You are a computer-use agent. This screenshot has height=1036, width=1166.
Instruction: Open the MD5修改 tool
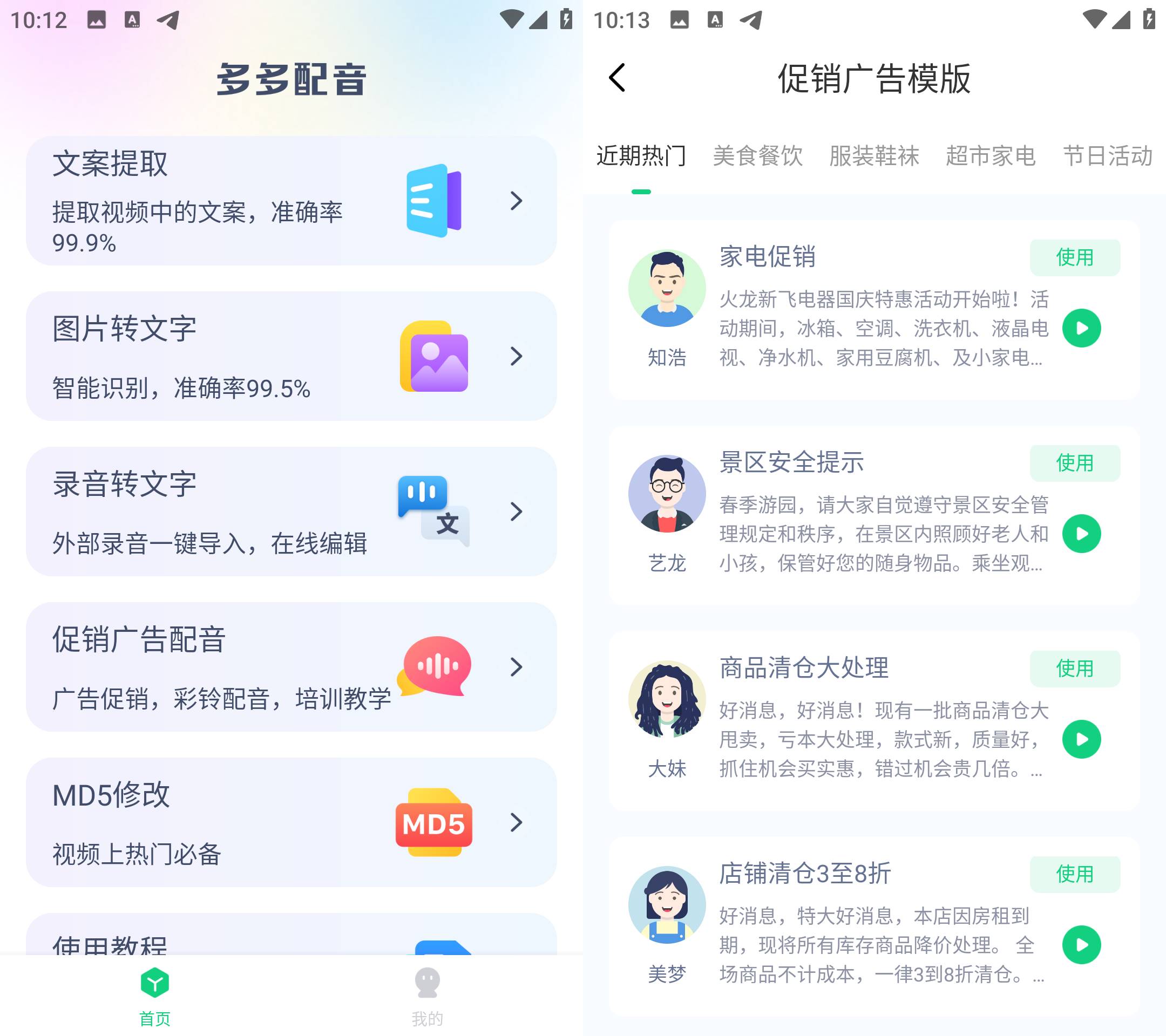pos(291,822)
